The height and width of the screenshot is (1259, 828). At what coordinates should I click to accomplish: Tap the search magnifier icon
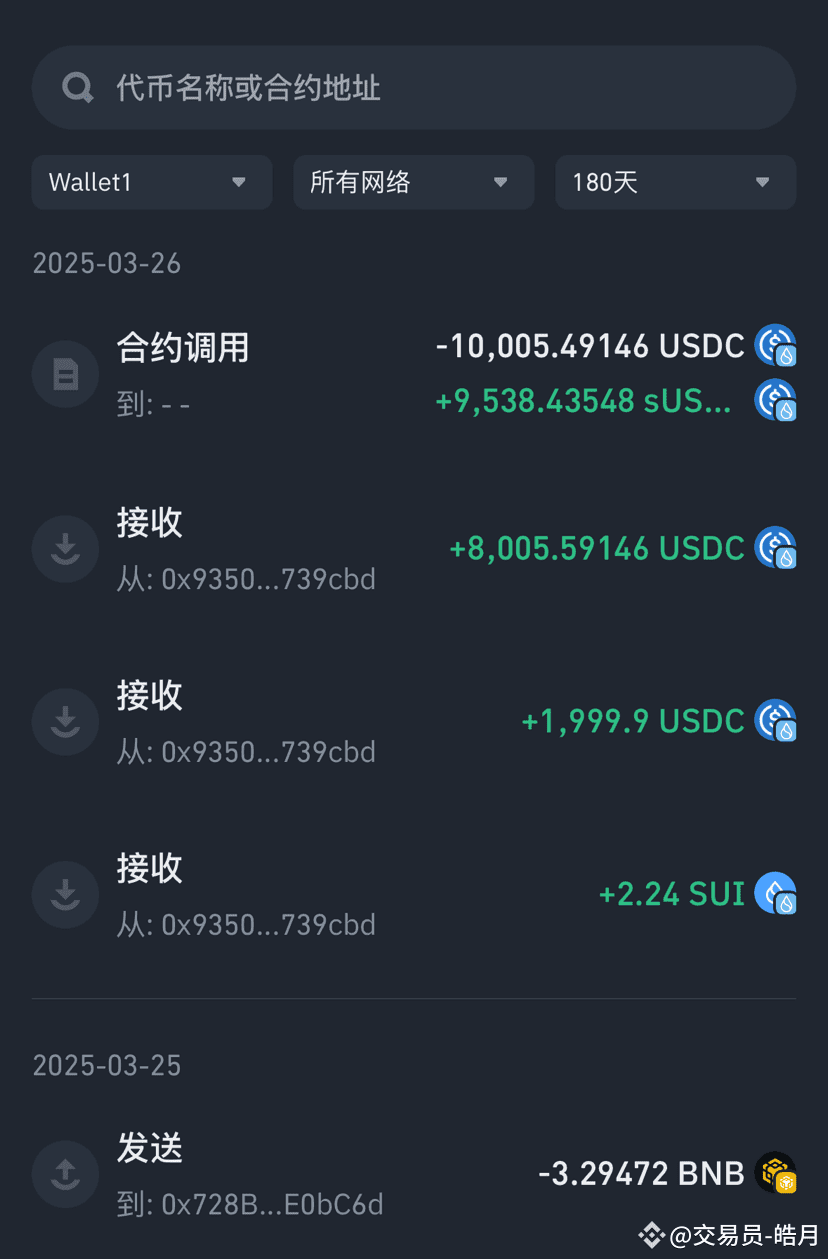(78, 87)
